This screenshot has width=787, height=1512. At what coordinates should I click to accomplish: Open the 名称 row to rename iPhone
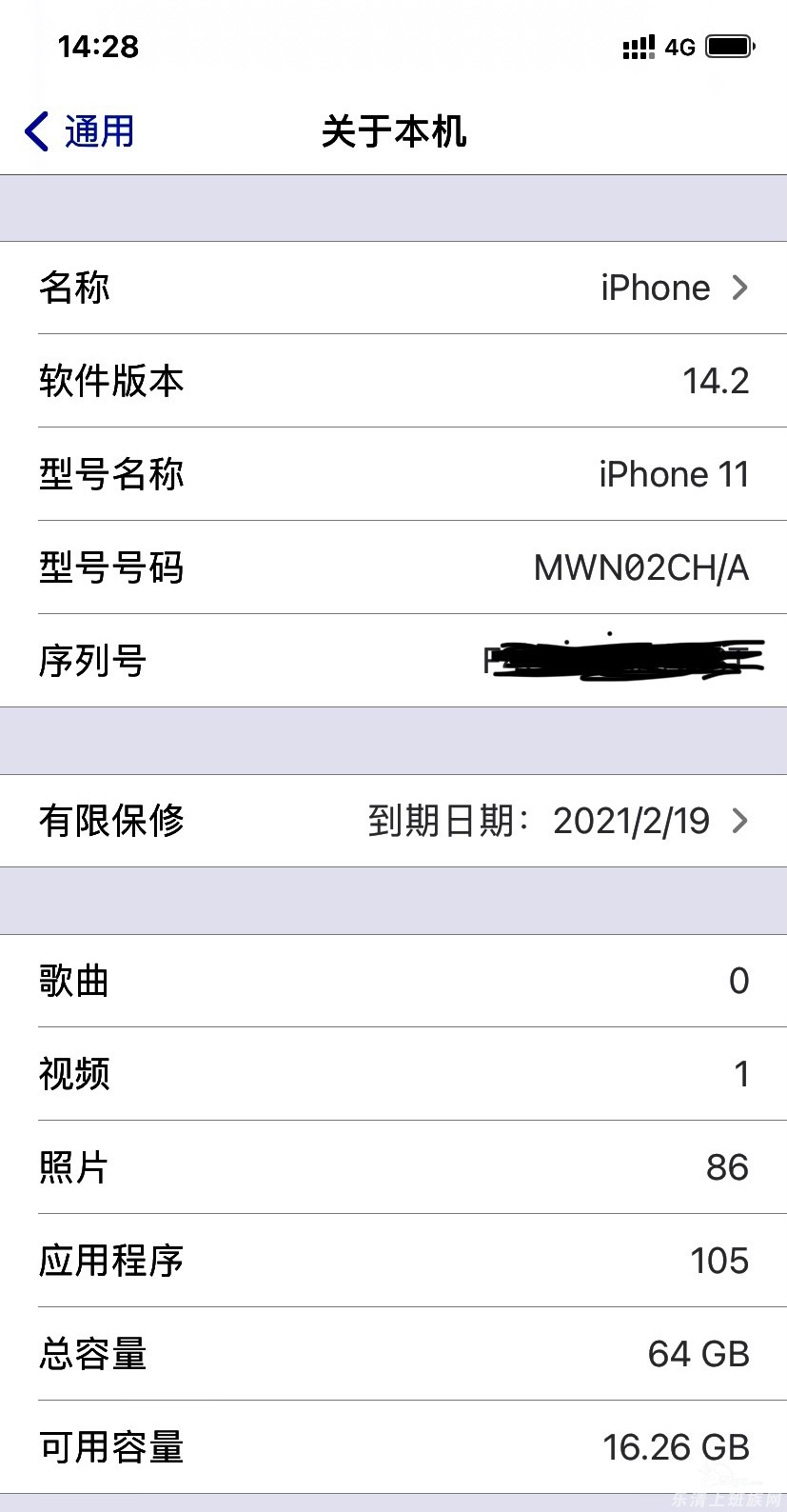[393, 288]
